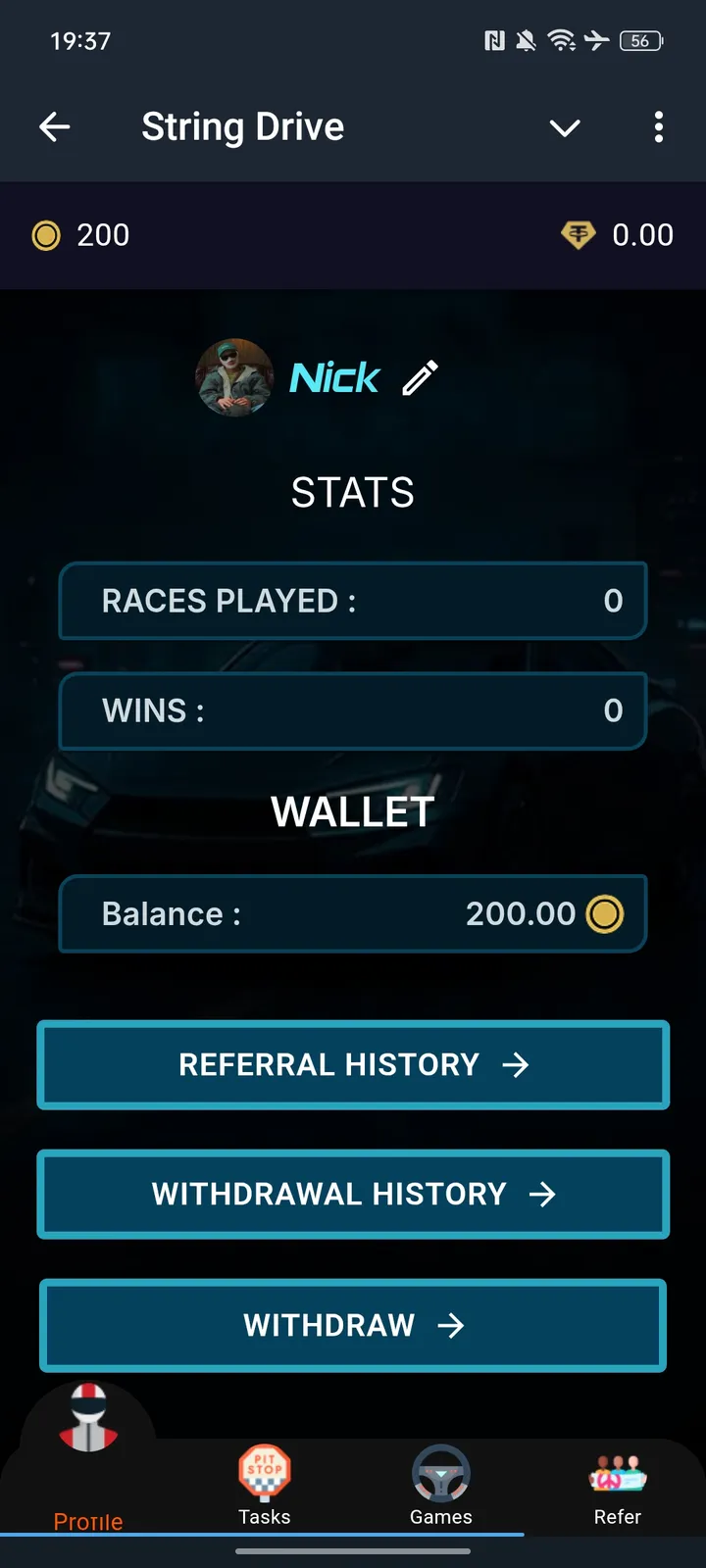The image size is (706, 1568).
Task: Open the Refer tab
Action: tap(617, 1487)
